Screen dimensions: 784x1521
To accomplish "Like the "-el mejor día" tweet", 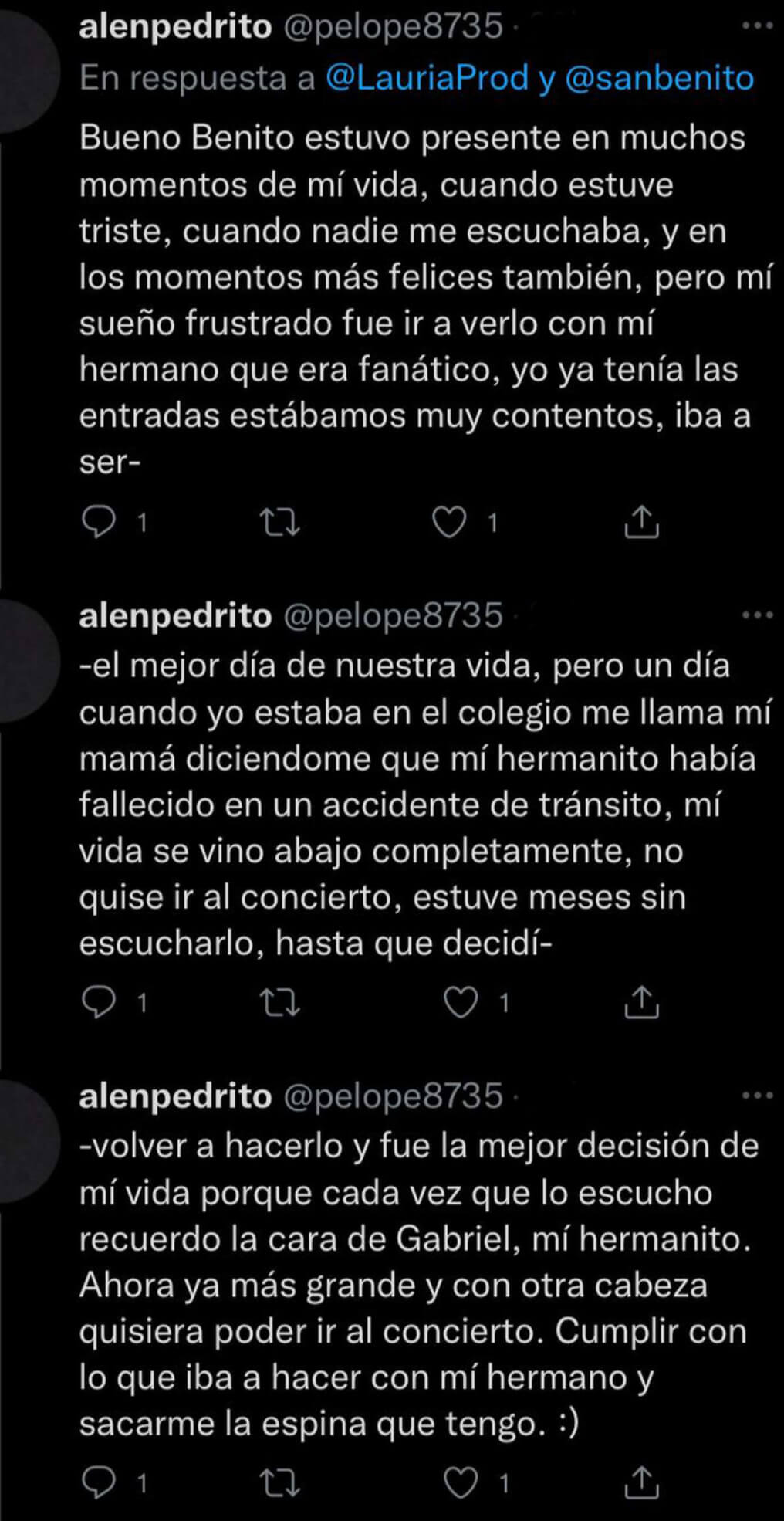I will click(461, 1002).
